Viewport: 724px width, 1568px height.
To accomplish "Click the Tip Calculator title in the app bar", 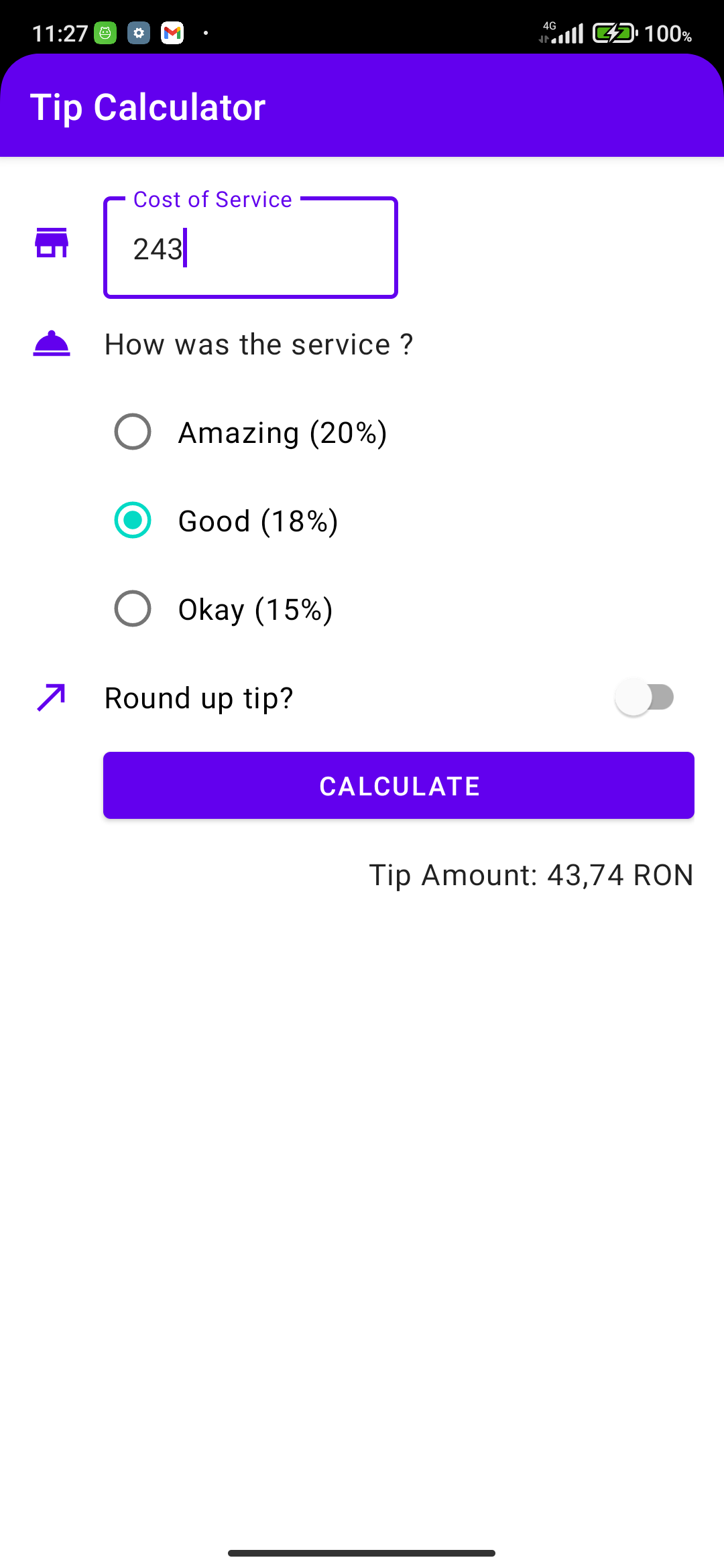I will point(149,106).
